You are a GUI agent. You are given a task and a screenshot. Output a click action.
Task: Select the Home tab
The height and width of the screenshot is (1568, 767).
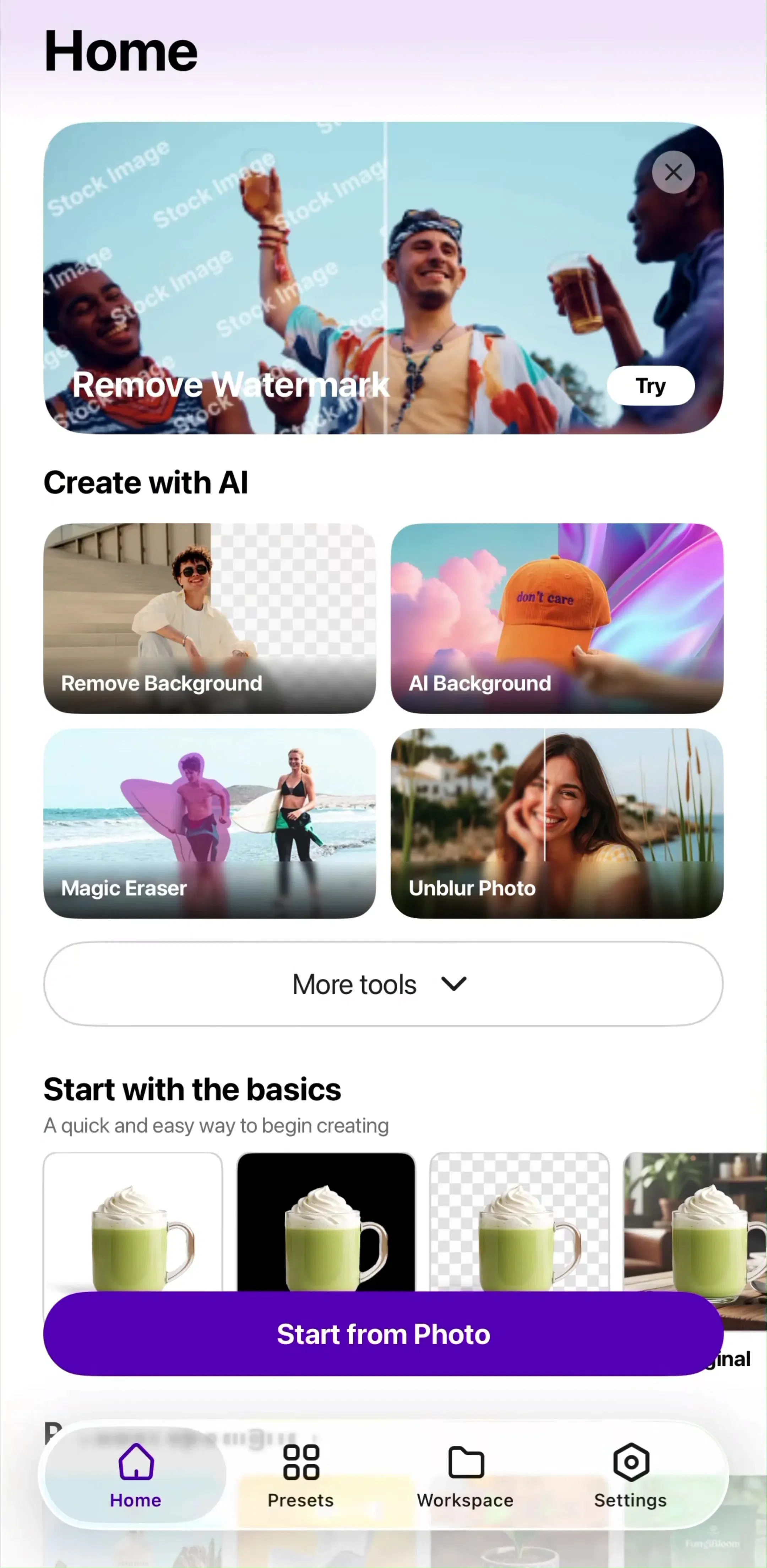point(136,1476)
